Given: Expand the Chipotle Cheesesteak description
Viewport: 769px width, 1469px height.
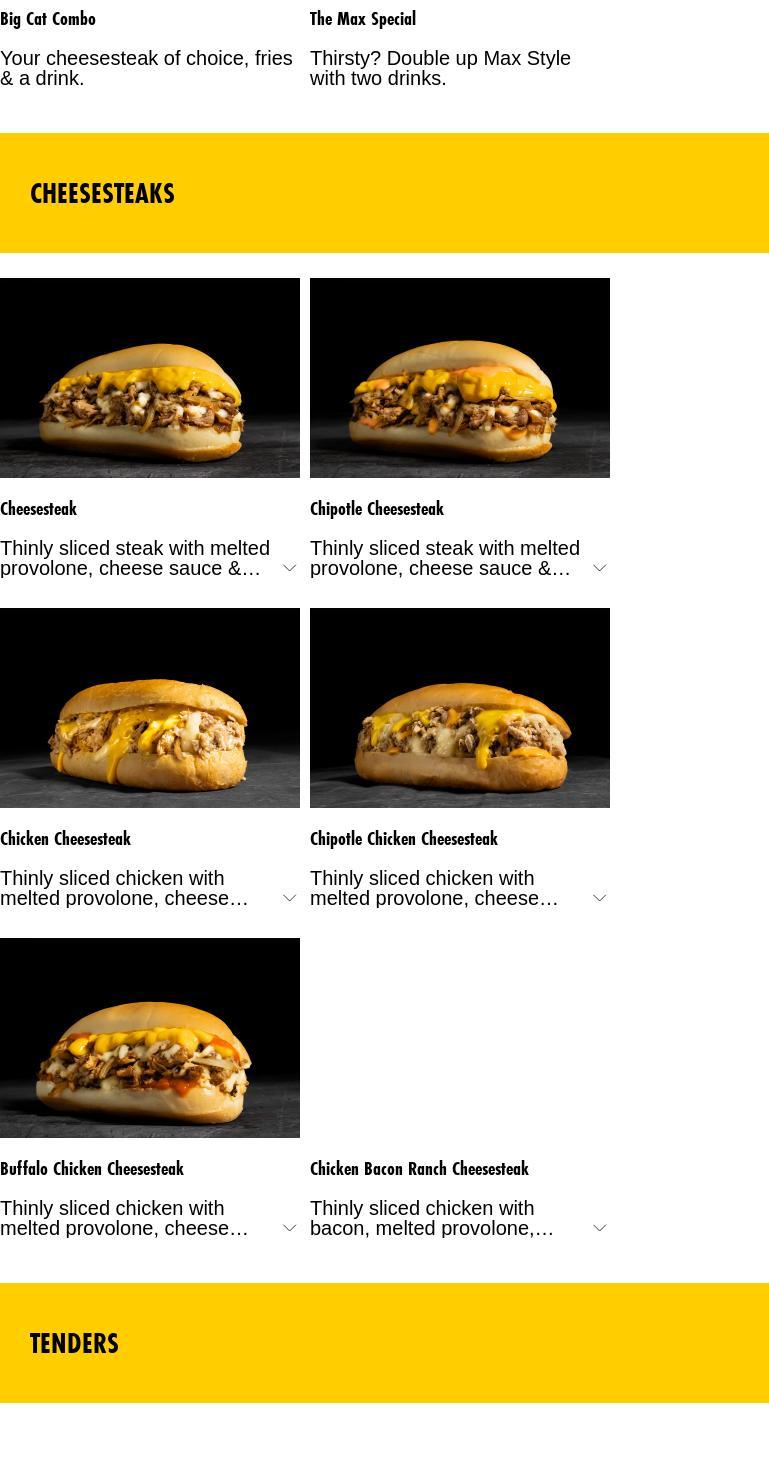Looking at the screenshot, I should click(600, 568).
